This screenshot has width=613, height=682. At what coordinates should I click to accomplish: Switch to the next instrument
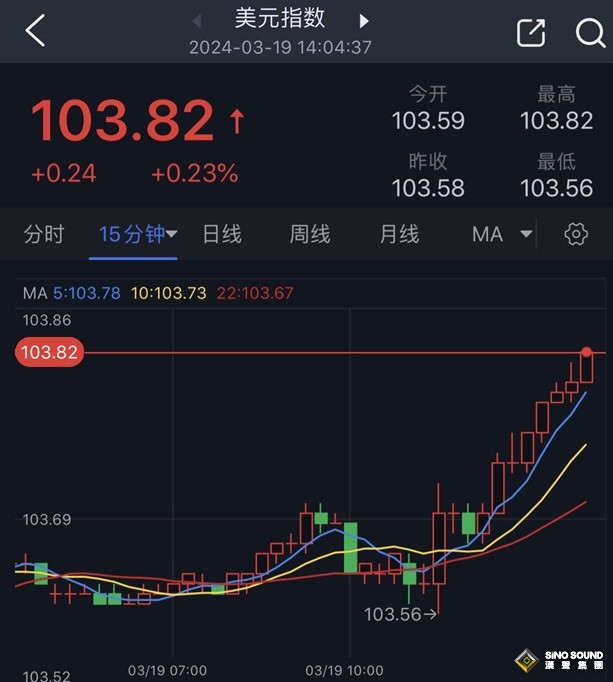pyautogui.click(x=364, y=21)
